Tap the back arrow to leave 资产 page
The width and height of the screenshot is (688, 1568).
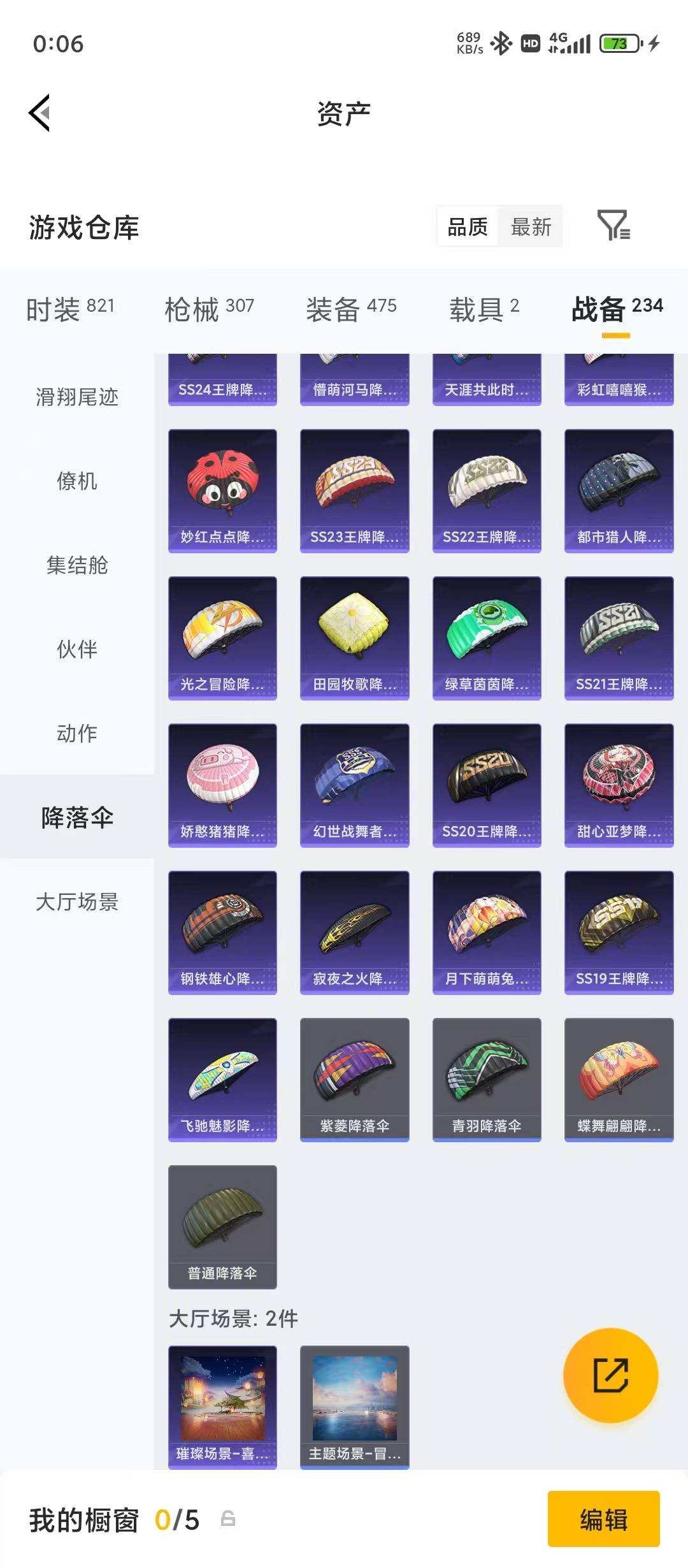[x=40, y=112]
